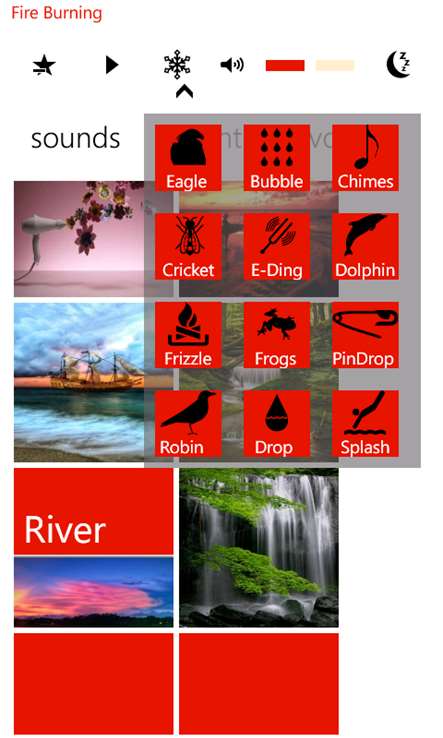The image size is (443, 738).
Task: Add the Frogs sound effect
Action: tap(277, 335)
